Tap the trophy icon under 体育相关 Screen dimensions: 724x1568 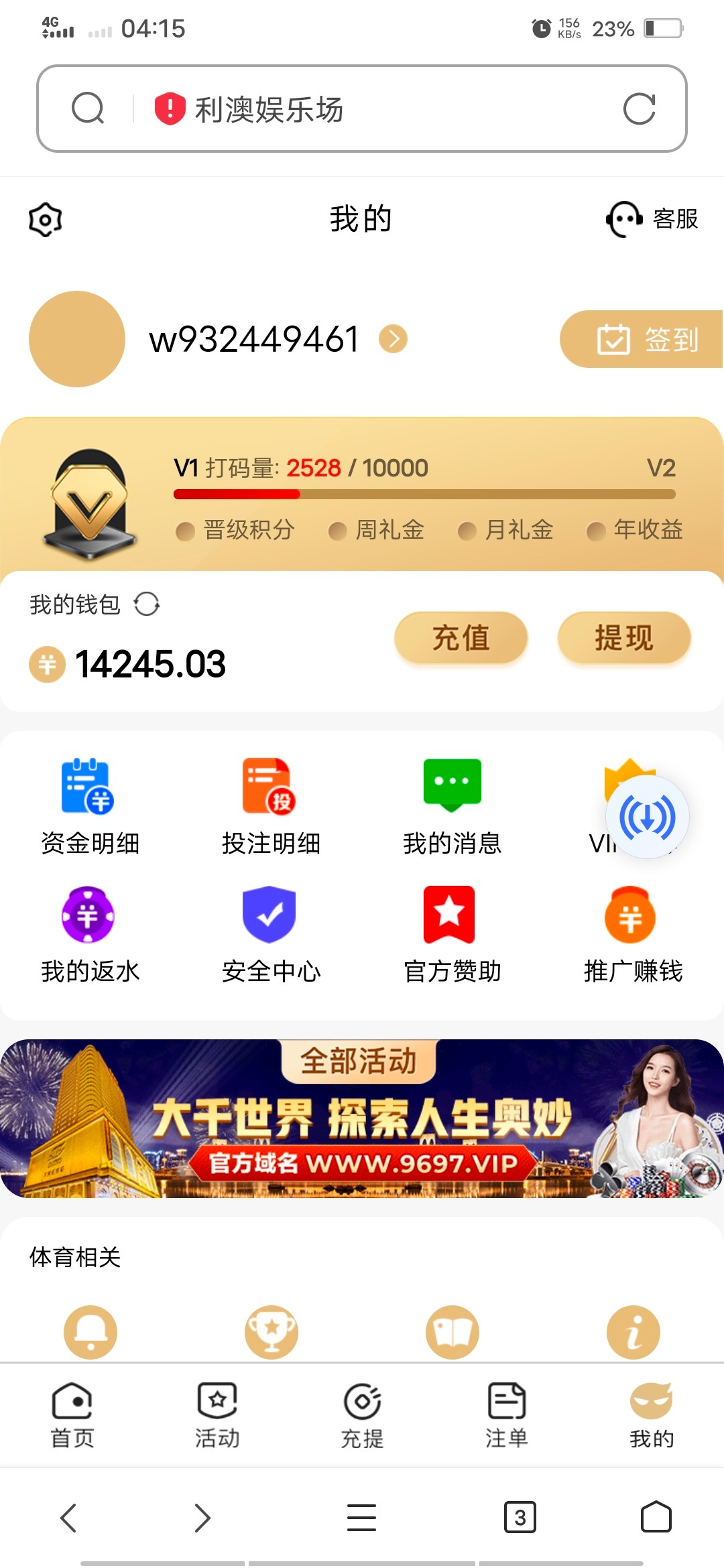coord(271,1332)
